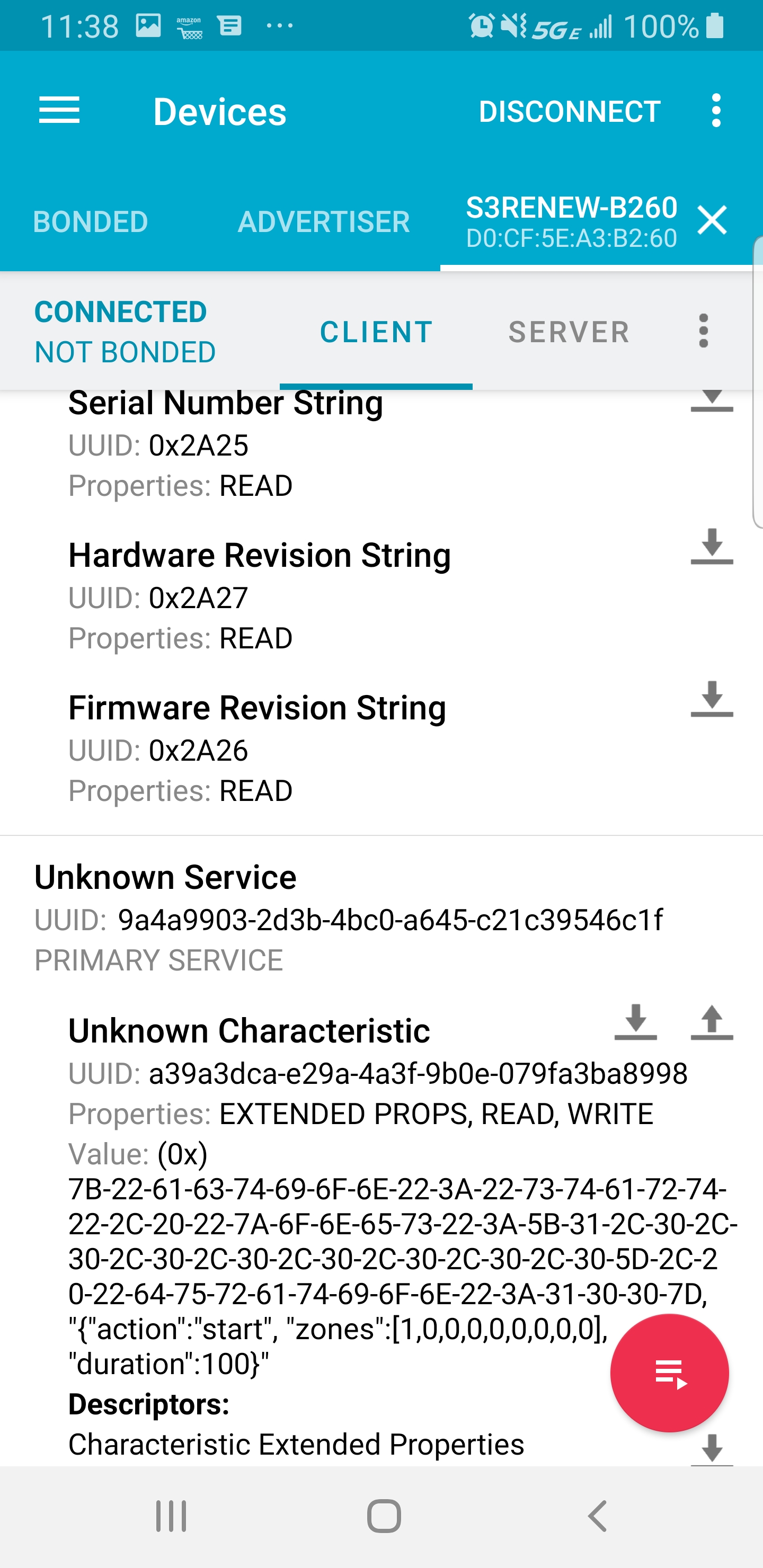Tap the DISCONNECT button
This screenshot has width=763, height=1568.
tap(570, 111)
